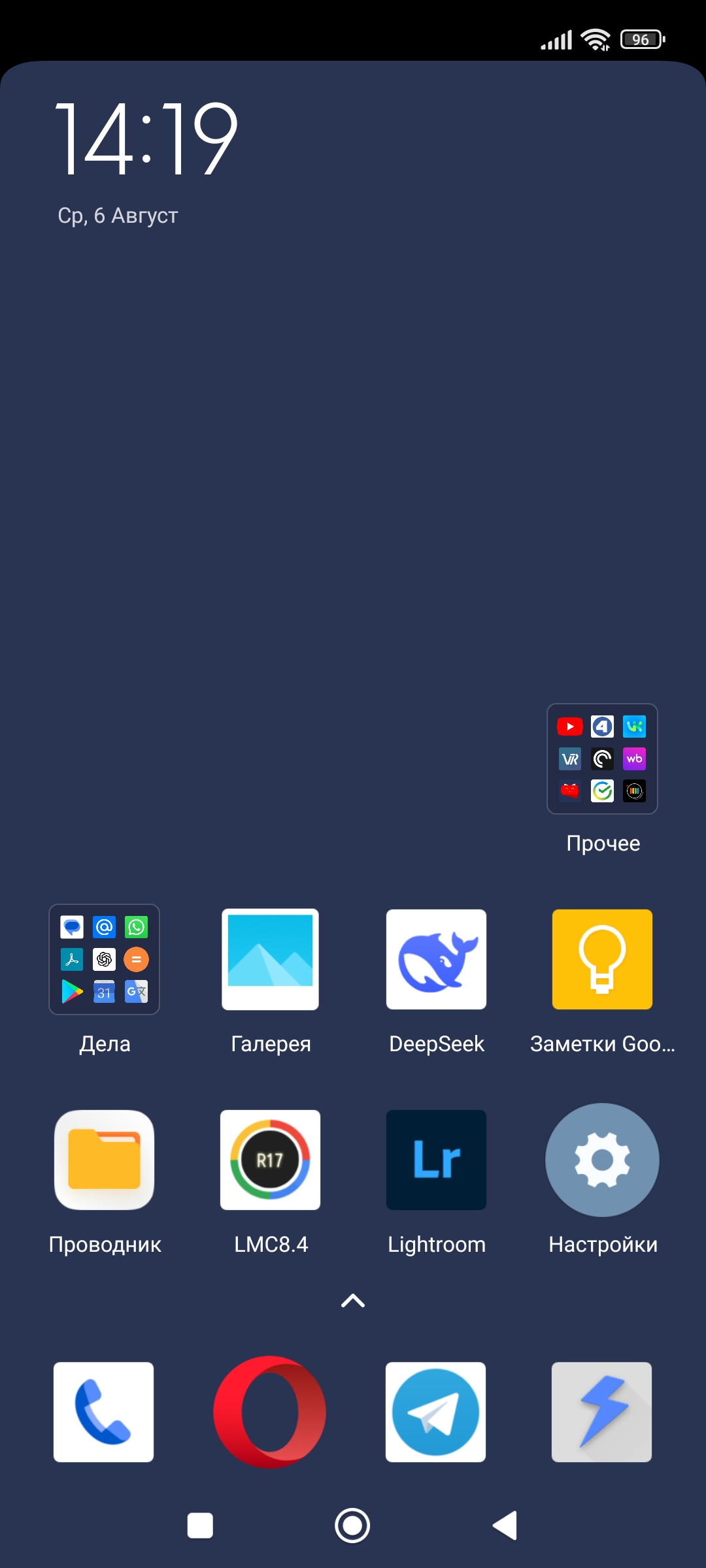Screen dimensions: 706x1568
Task: Open the Дела folder
Action: [x=104, y=959]
